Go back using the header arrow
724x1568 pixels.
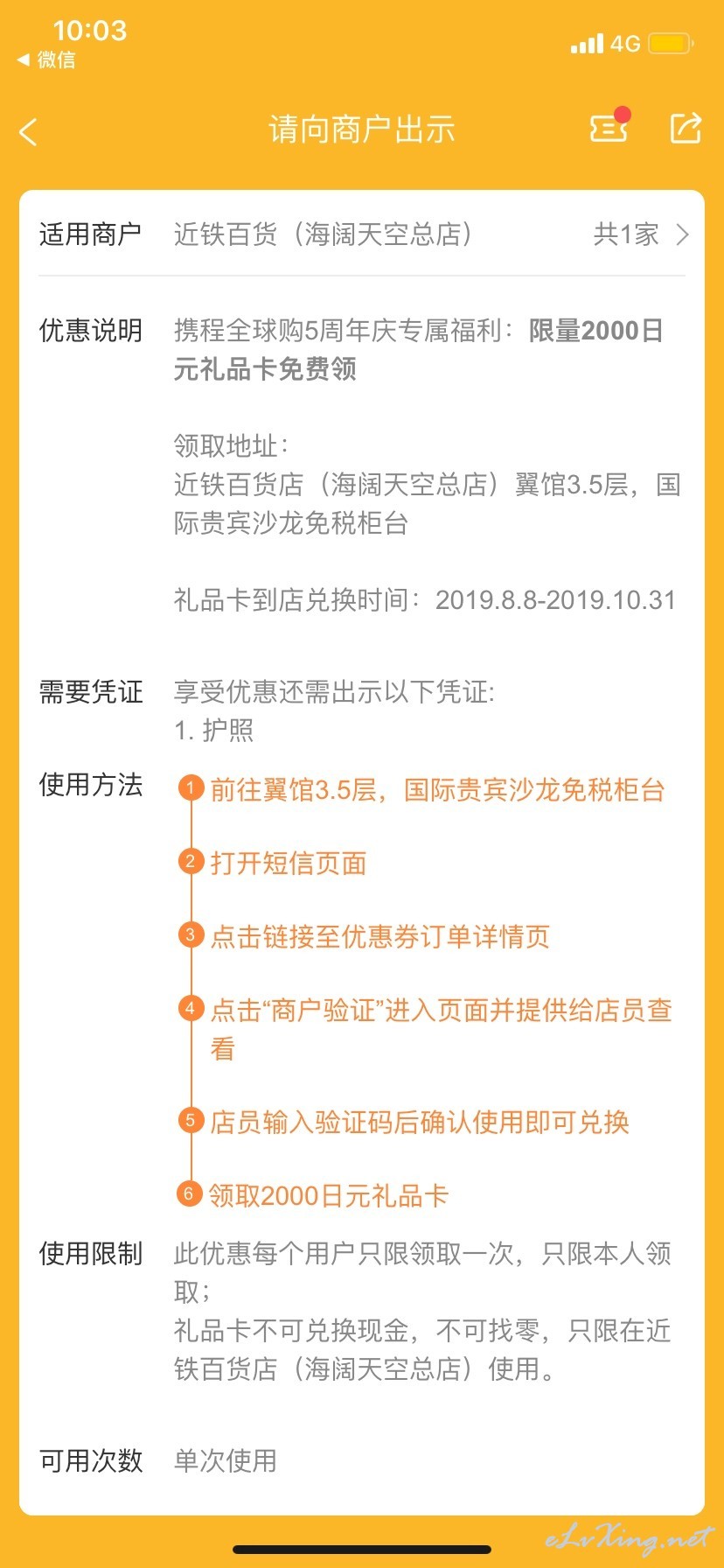coord(29,132)
